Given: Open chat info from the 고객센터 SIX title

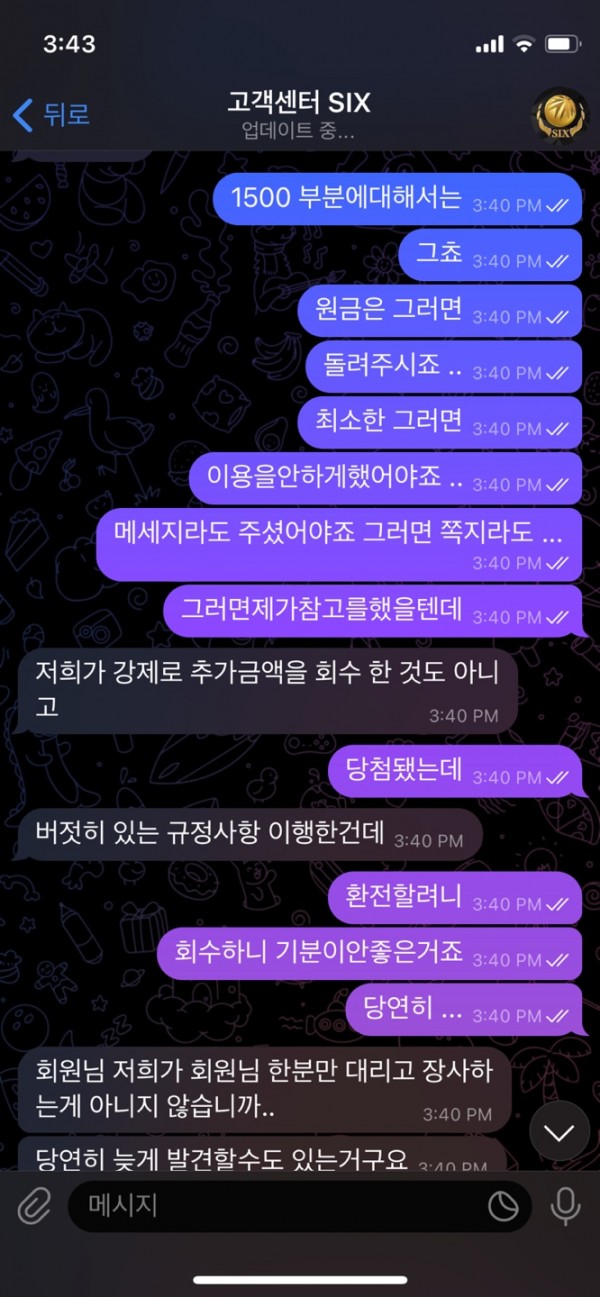Looking at the screenshot, I should (298, 103).
